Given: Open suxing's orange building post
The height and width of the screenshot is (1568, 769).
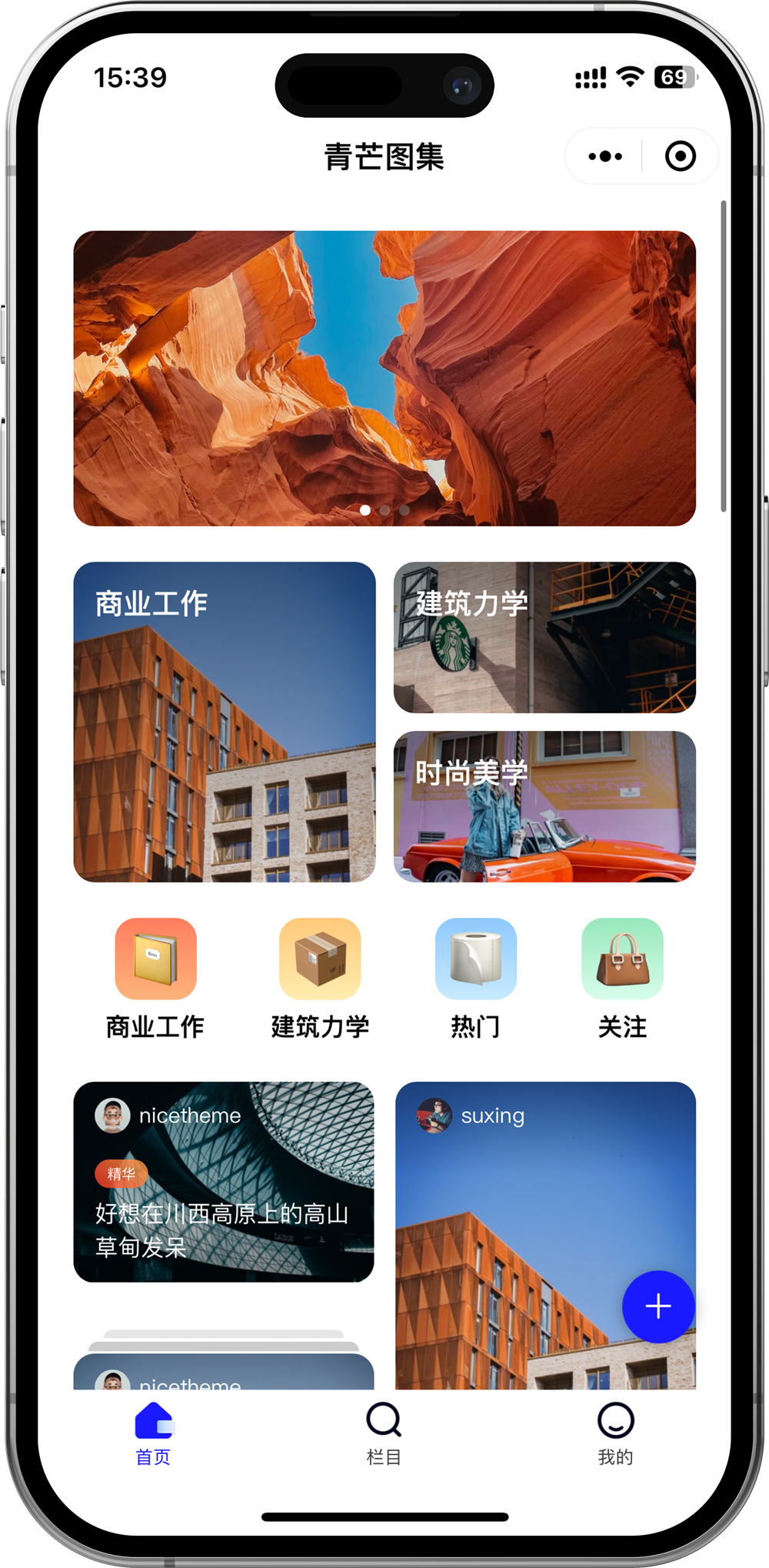Looking at the screenshot, I should 523,1231.
